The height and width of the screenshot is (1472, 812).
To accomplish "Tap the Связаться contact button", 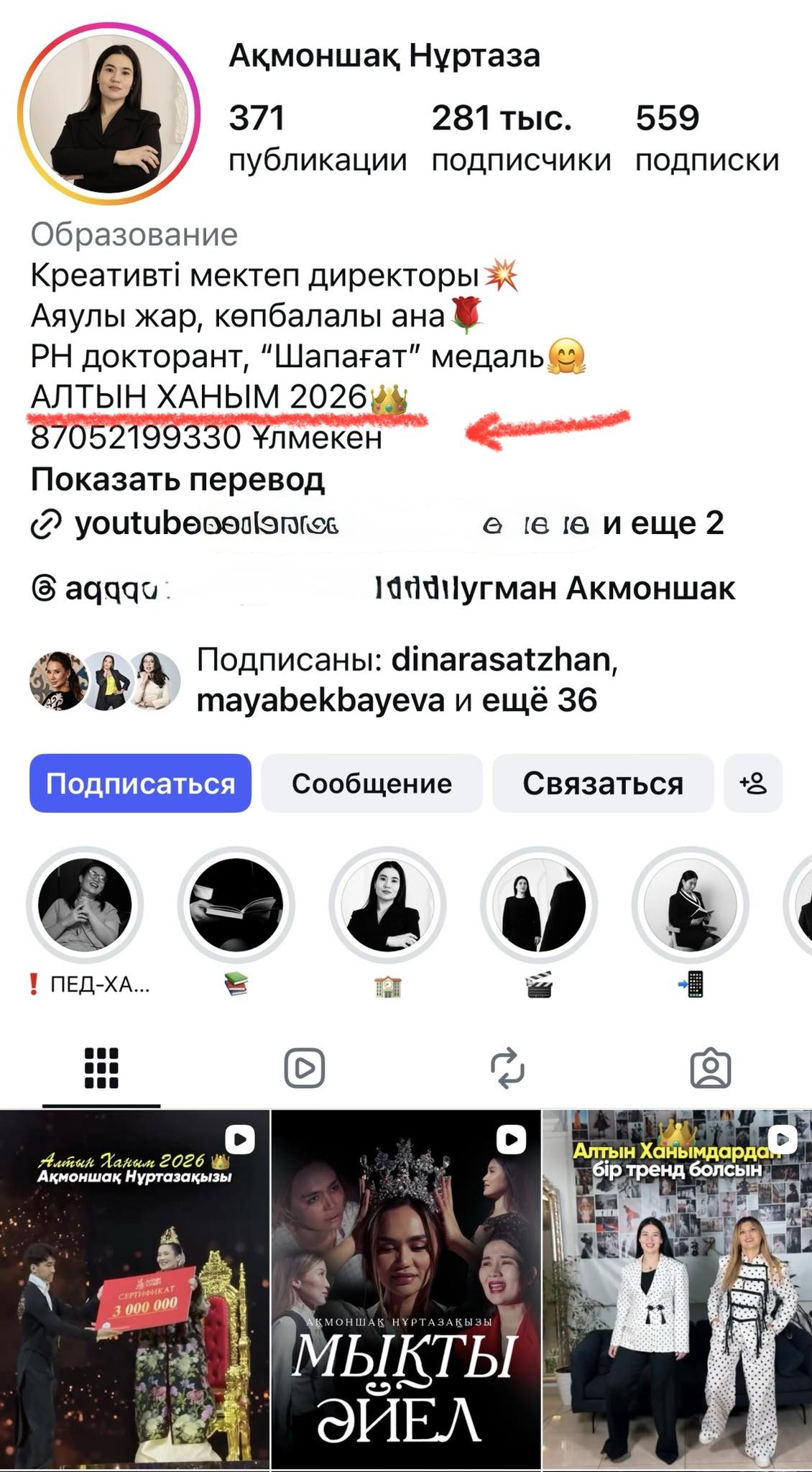I will (x=602, y=783).
